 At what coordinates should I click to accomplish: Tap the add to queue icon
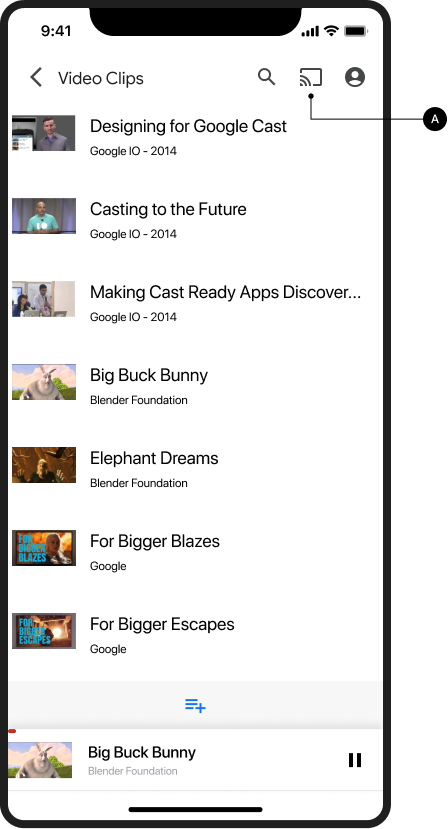point(195,705)
